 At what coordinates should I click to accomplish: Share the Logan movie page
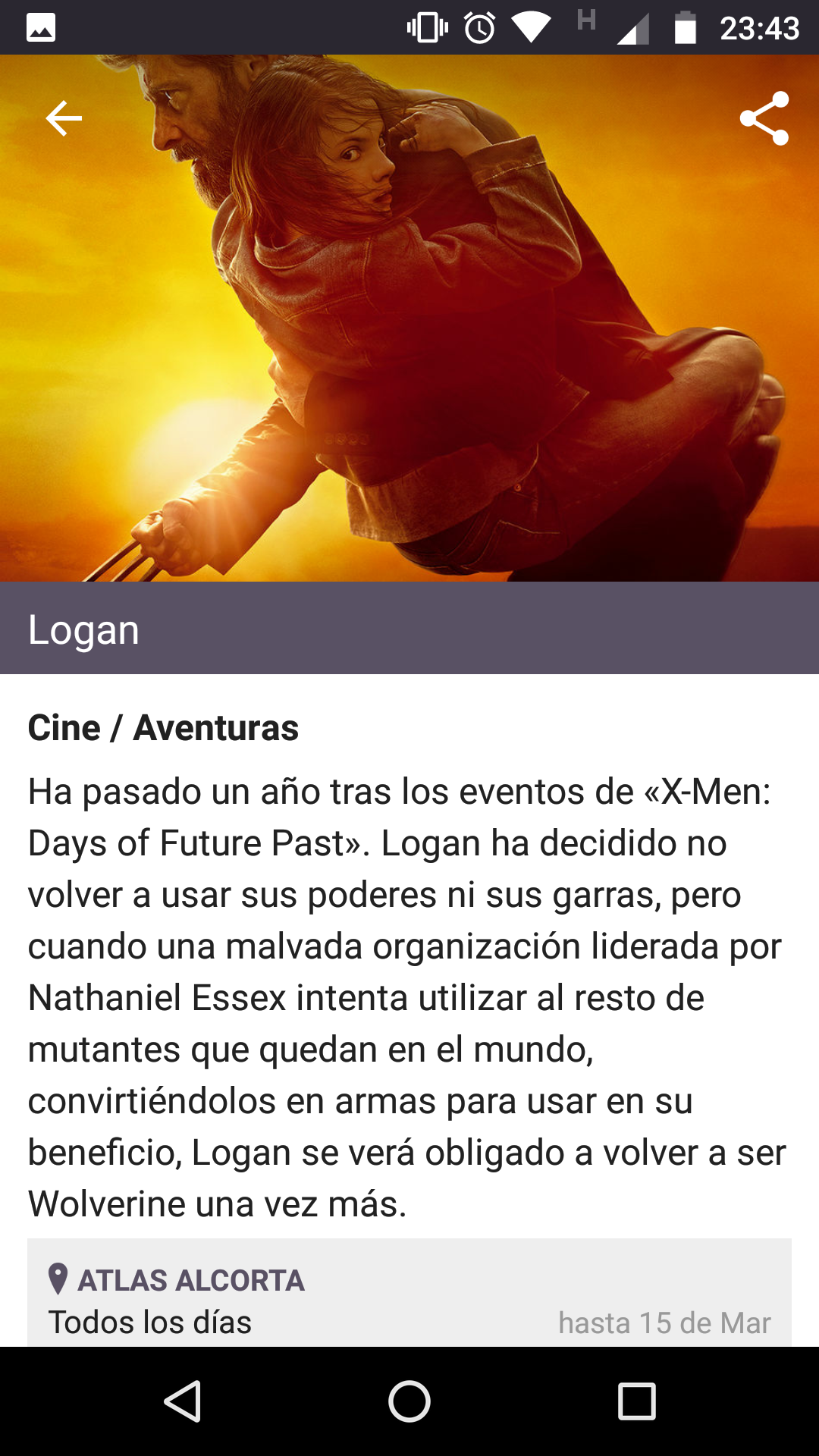(764, 119)
